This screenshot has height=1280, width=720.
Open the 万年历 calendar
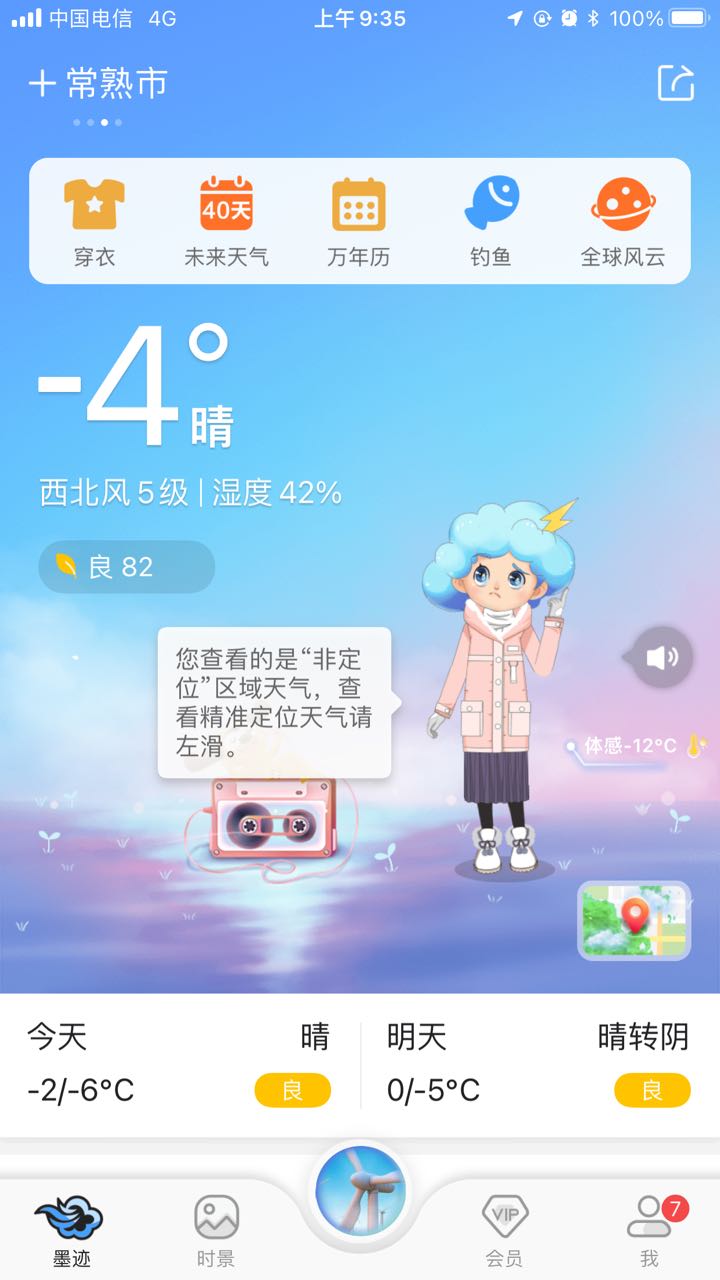(359, 222)
